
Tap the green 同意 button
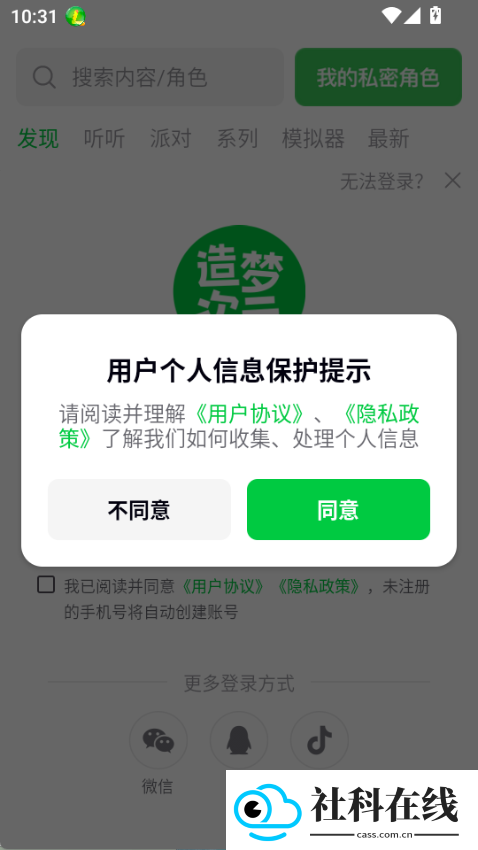338,509
